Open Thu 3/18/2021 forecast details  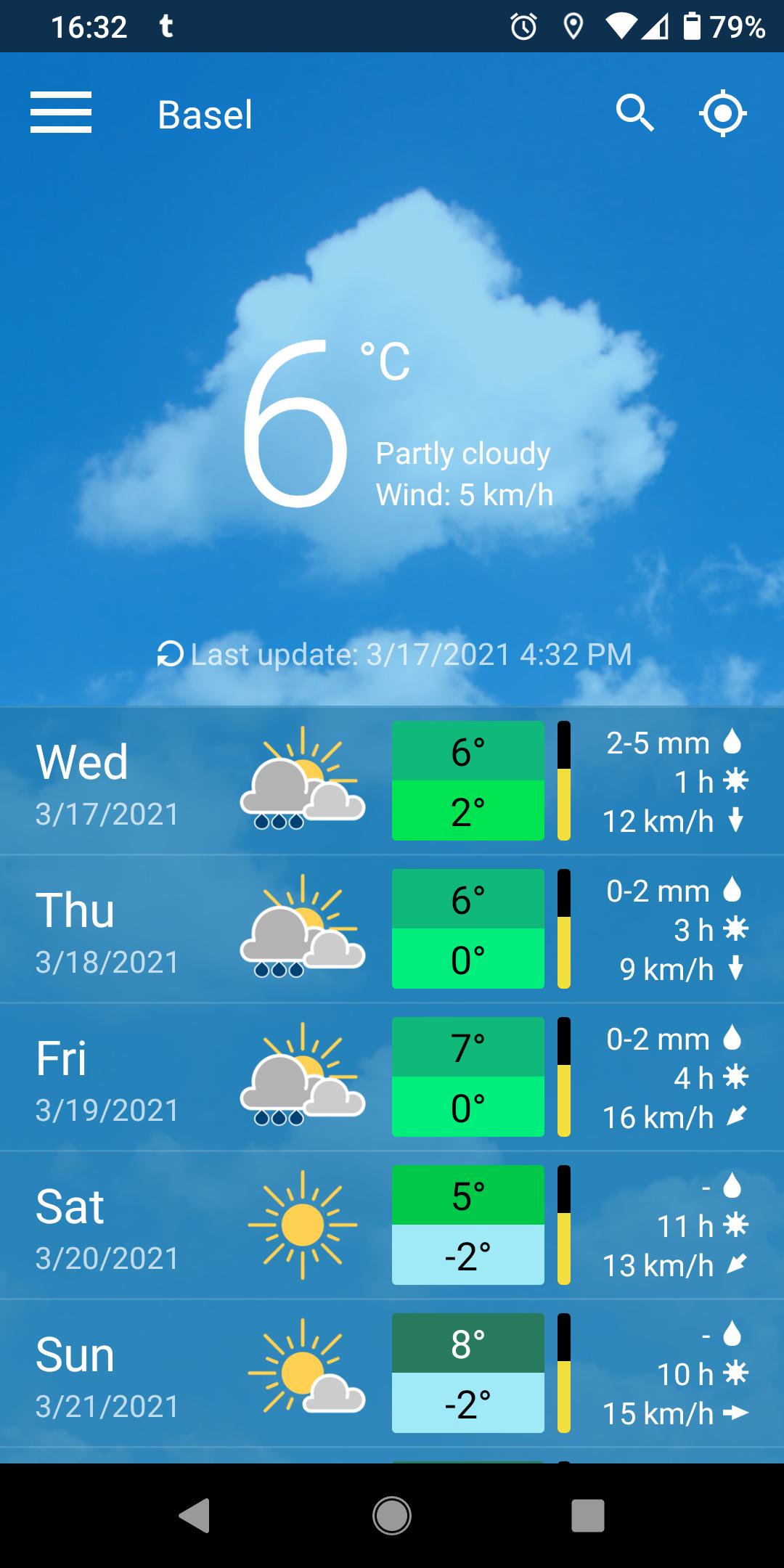tap(392, 929)
